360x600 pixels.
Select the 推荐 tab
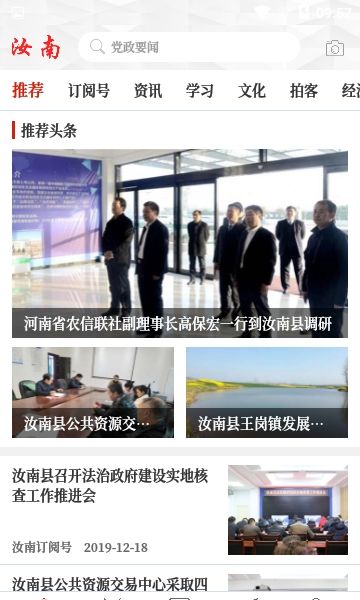click(x=28, y=91)
